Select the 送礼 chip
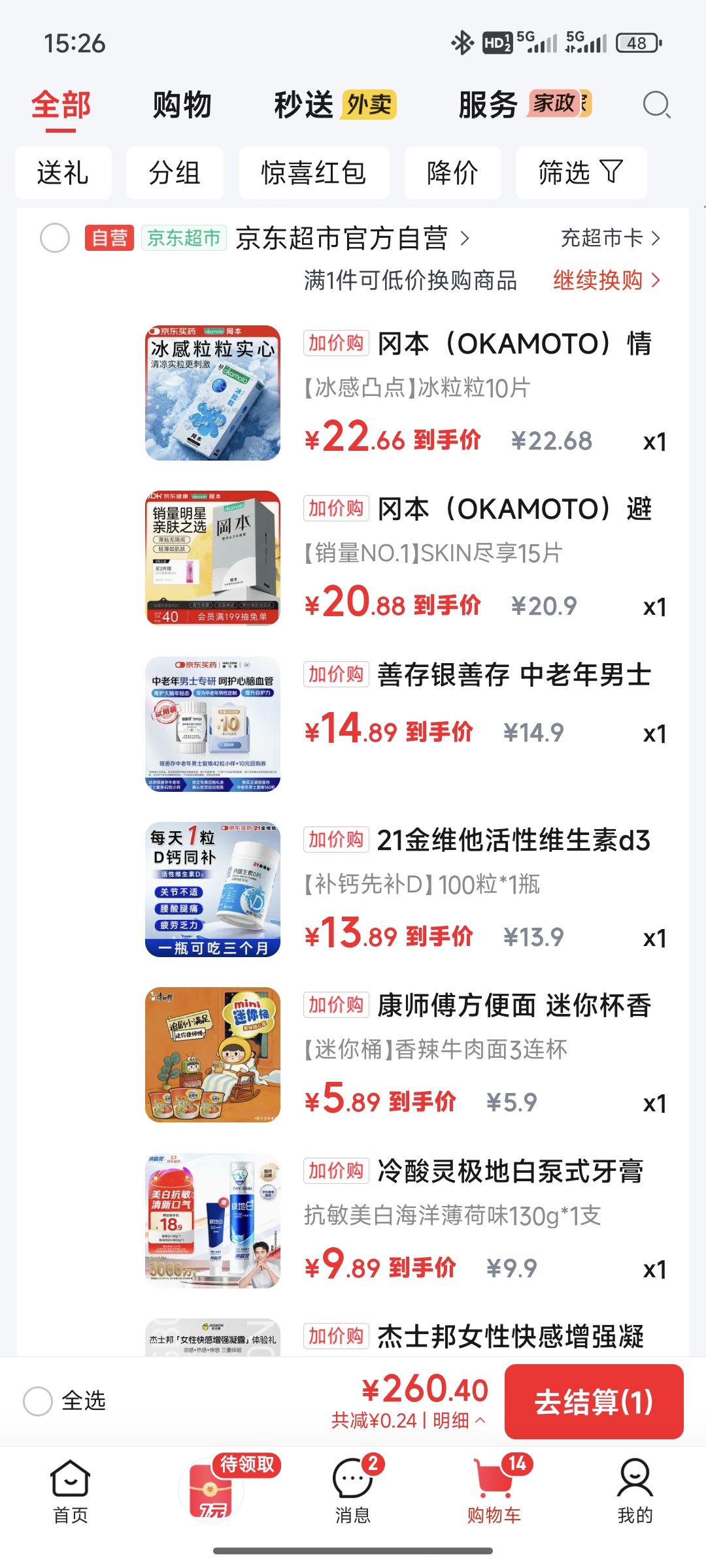 pos(63,173)
